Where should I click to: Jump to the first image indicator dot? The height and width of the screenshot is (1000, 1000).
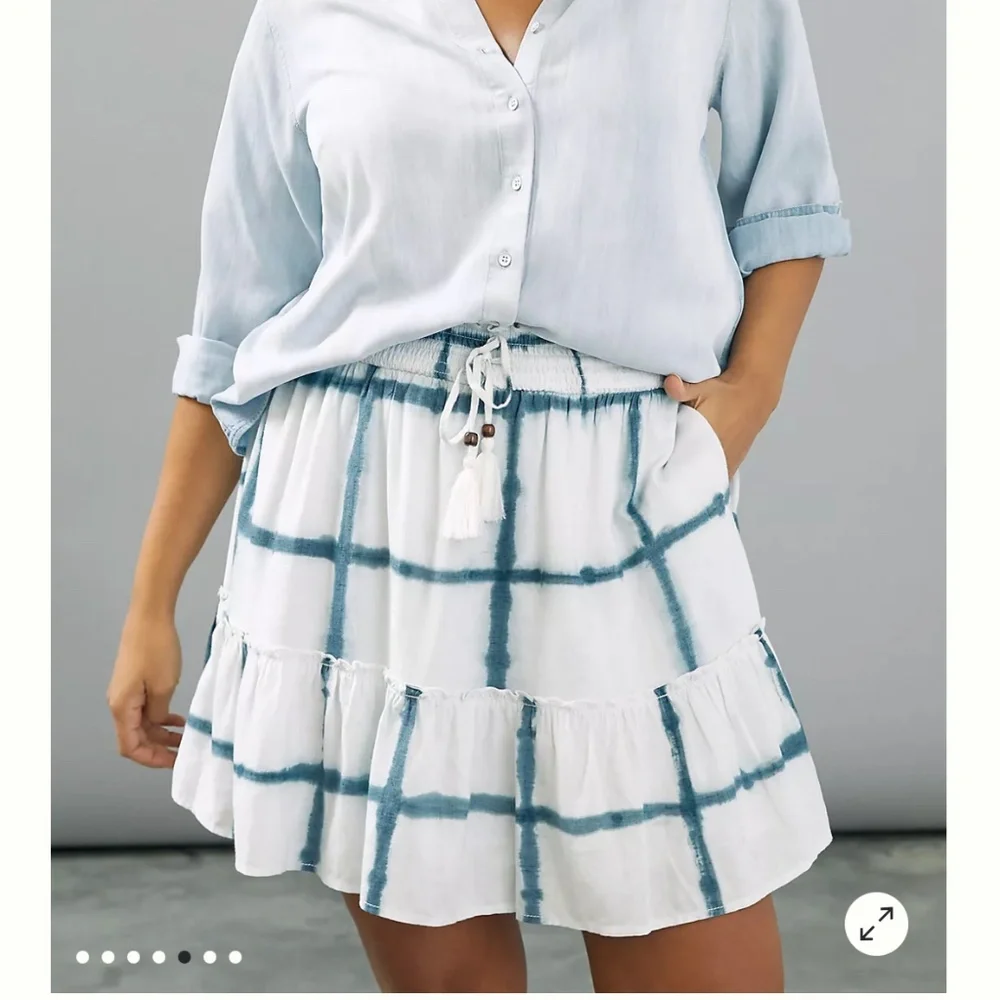(82, 957)
